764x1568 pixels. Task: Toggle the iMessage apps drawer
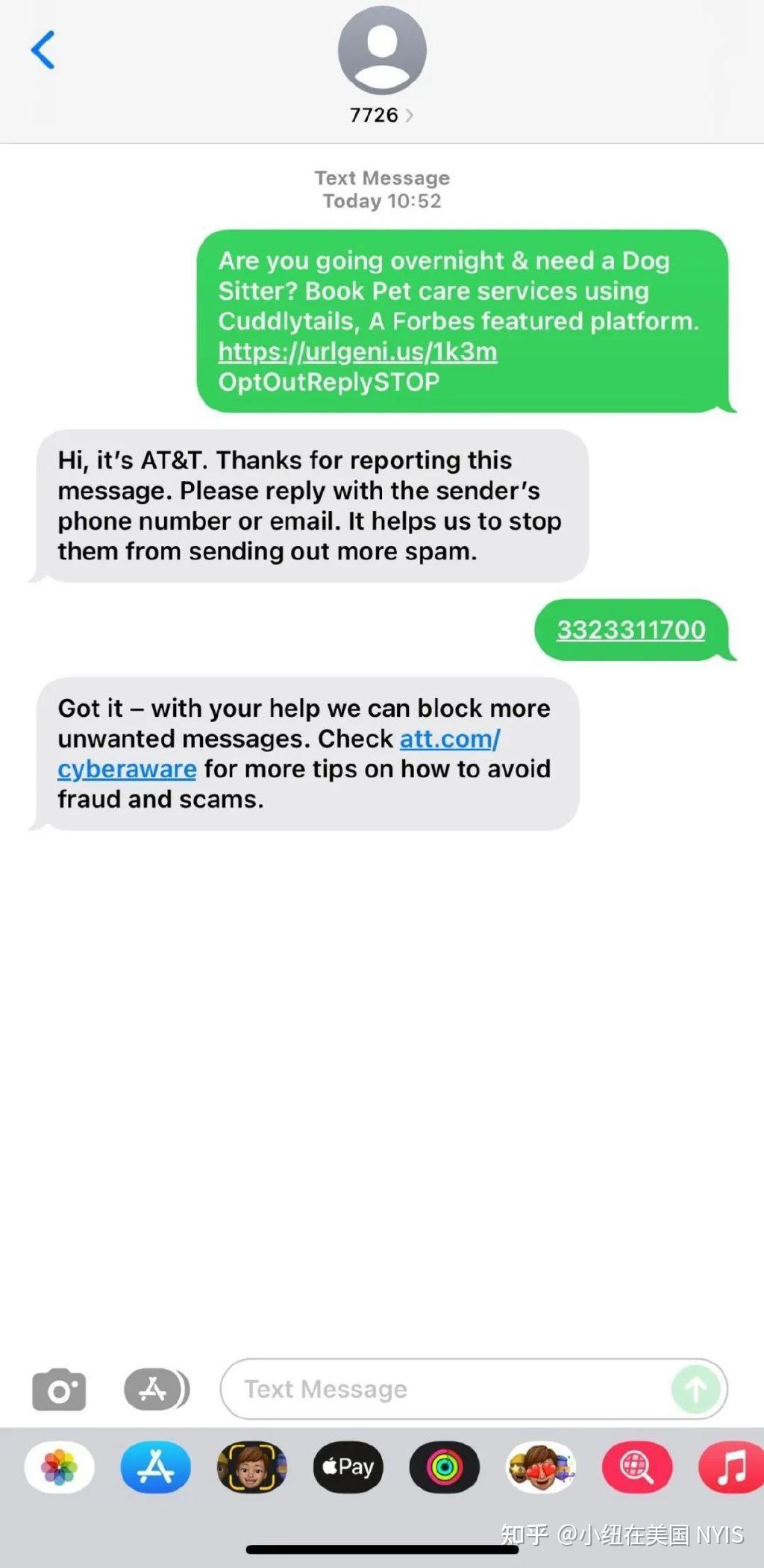point(157,1389)
